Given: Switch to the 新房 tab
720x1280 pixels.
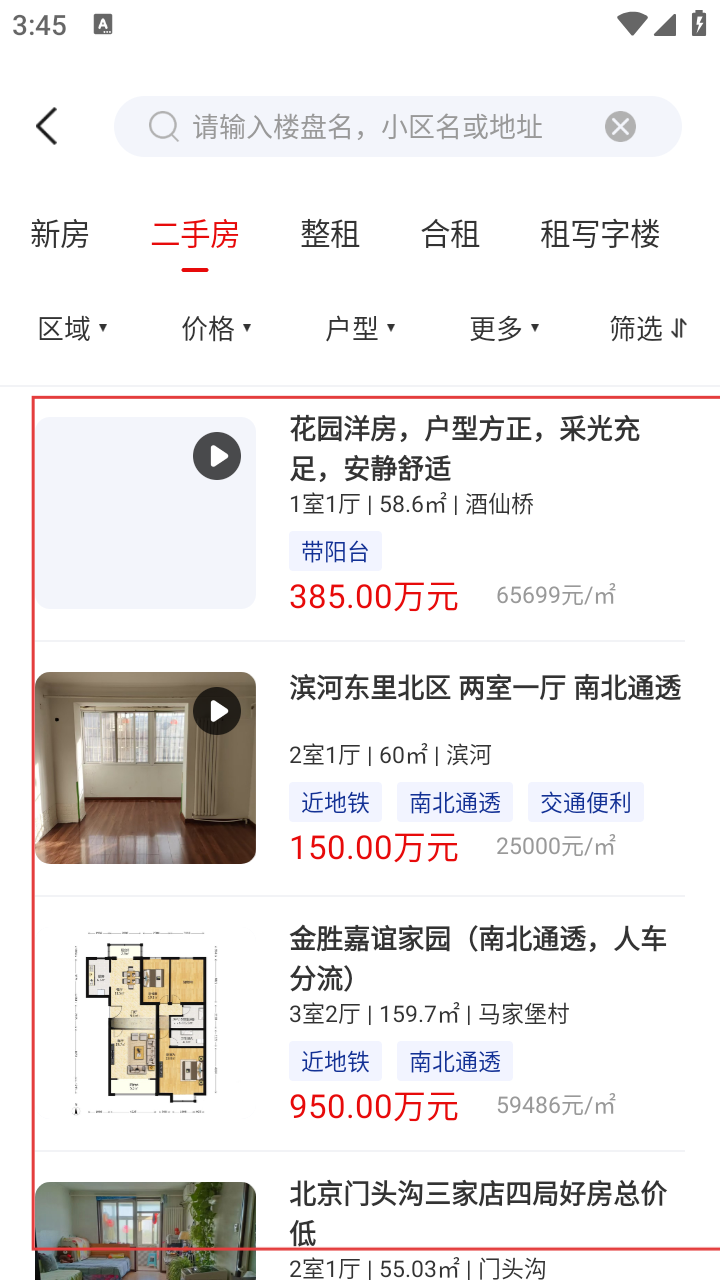Looking at the screenshot, I should 60,234.
